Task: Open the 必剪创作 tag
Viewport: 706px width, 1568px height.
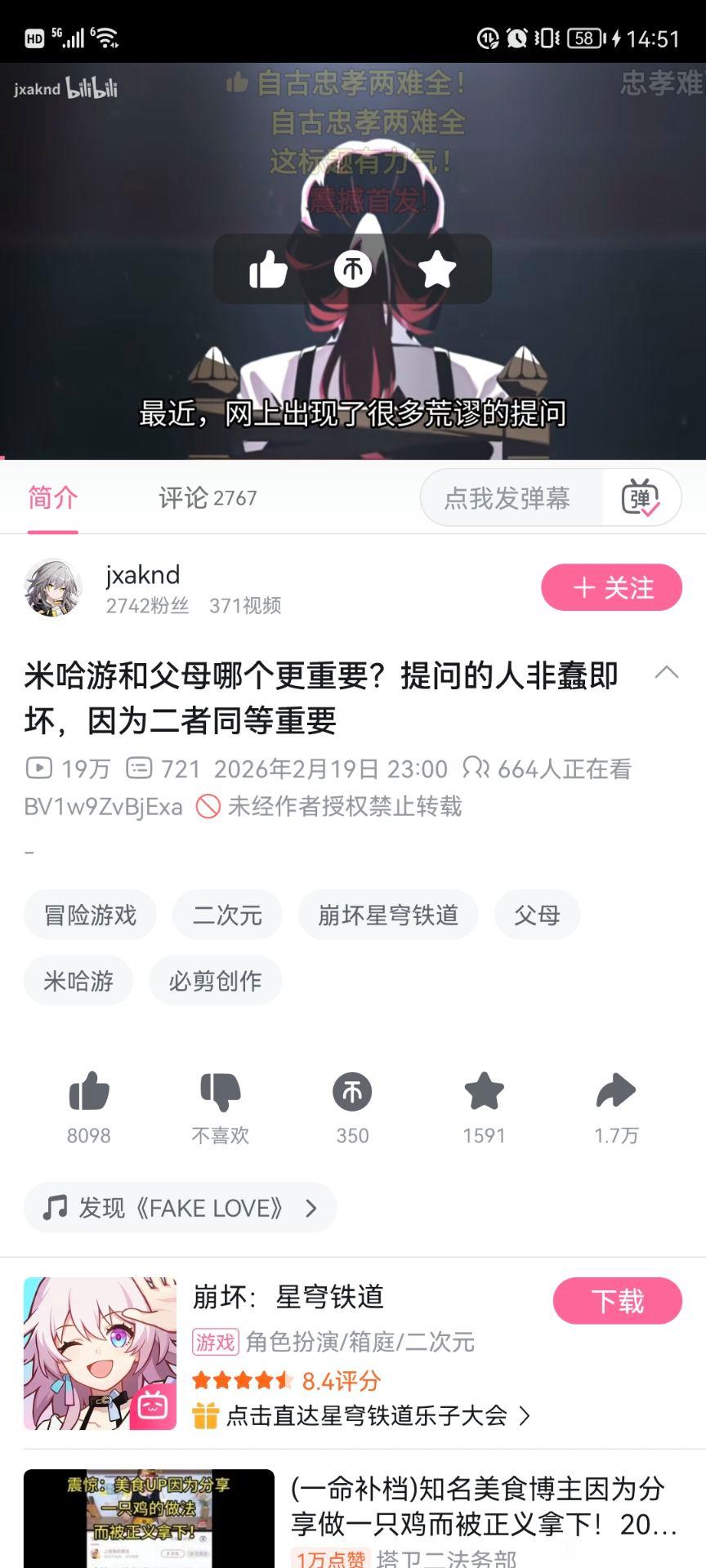Action: point(215,980)
